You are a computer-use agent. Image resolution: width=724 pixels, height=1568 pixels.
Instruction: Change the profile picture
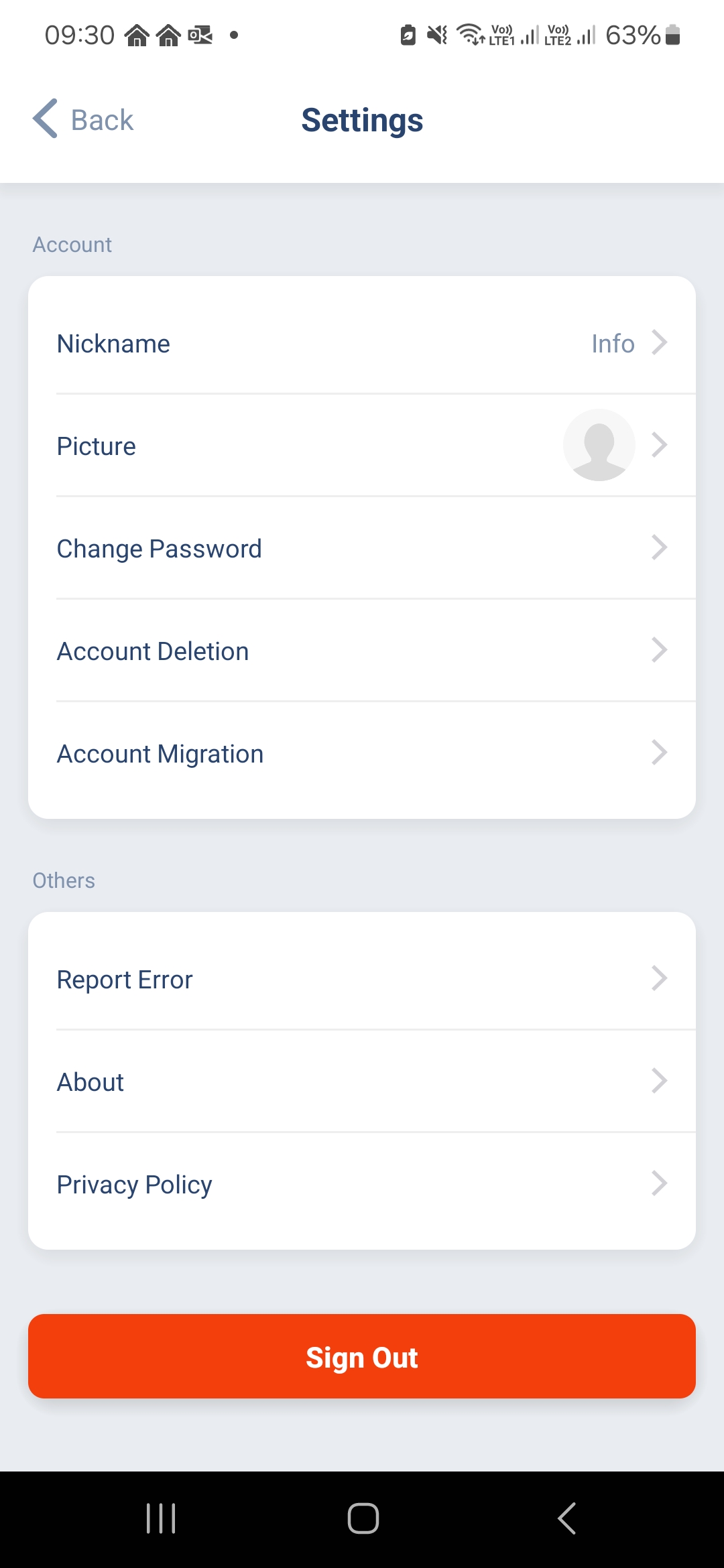click(362, 446)
